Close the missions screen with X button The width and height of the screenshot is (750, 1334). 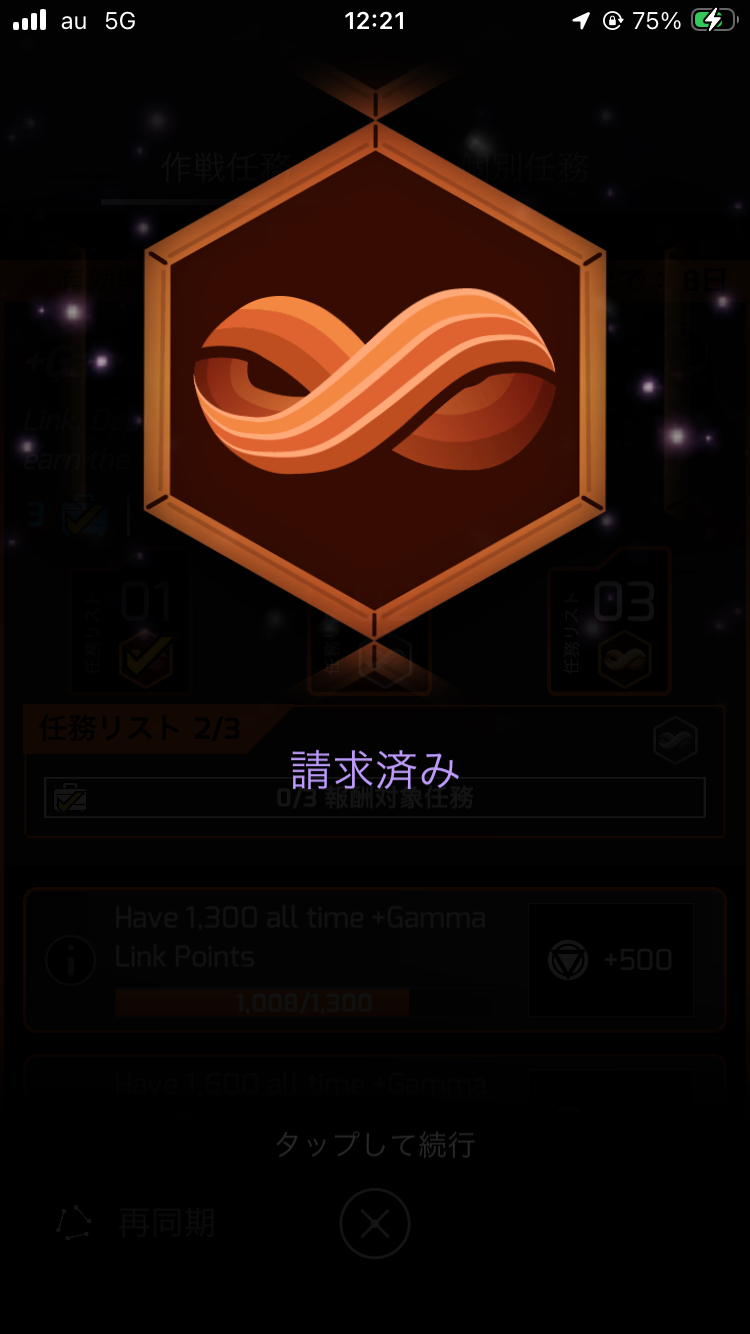point(375,1223)
